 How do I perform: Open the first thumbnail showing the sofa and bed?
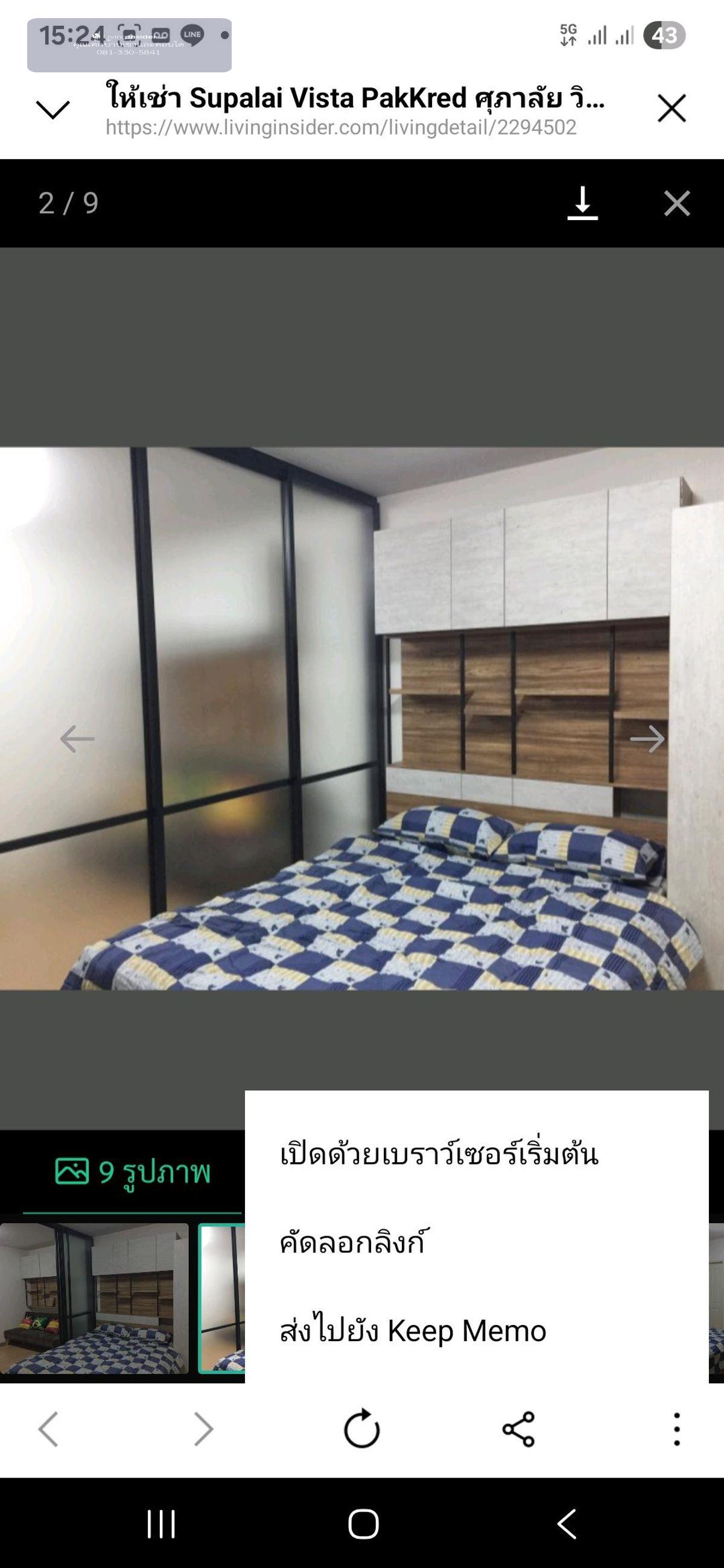(94, 1298)
